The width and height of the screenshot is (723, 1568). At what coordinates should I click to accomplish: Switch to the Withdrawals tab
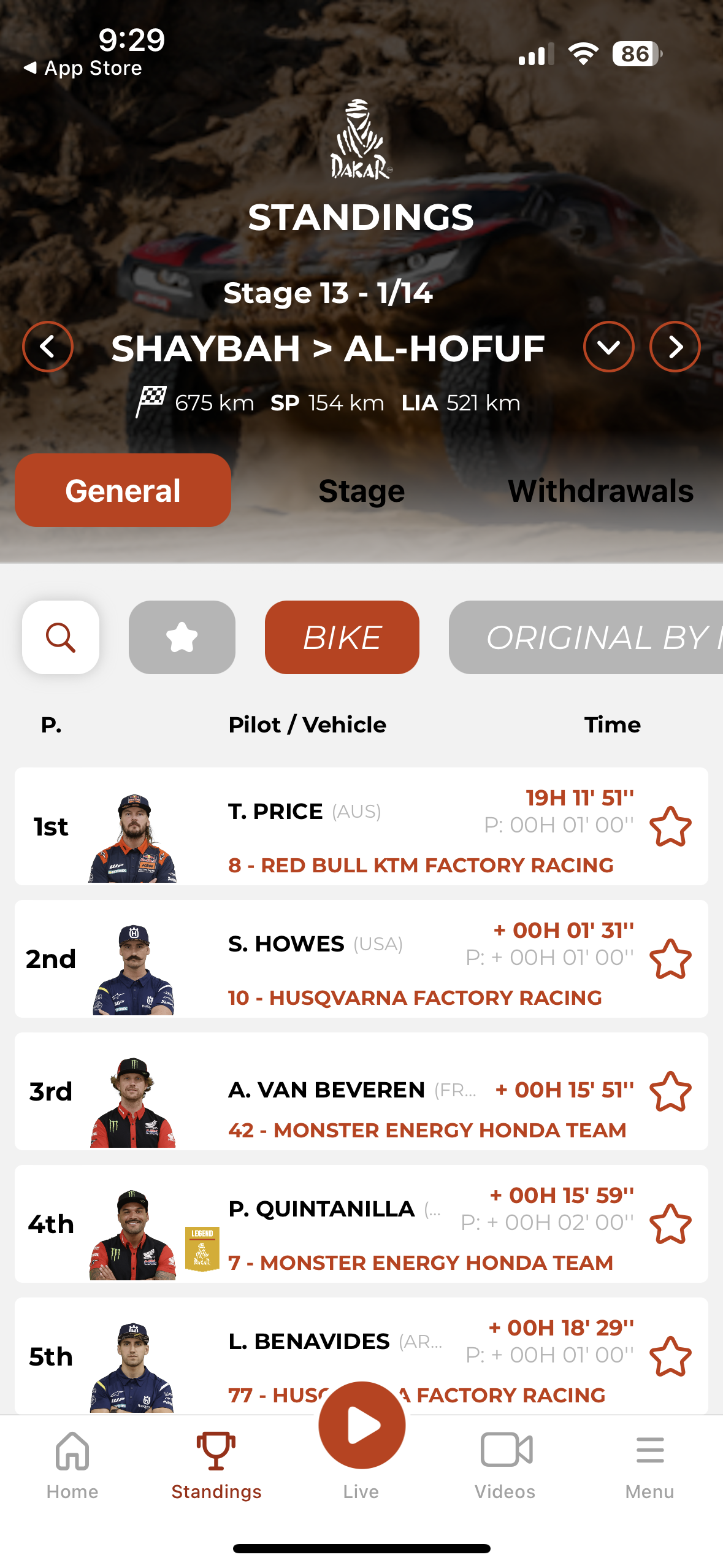(x=600, y=491)
